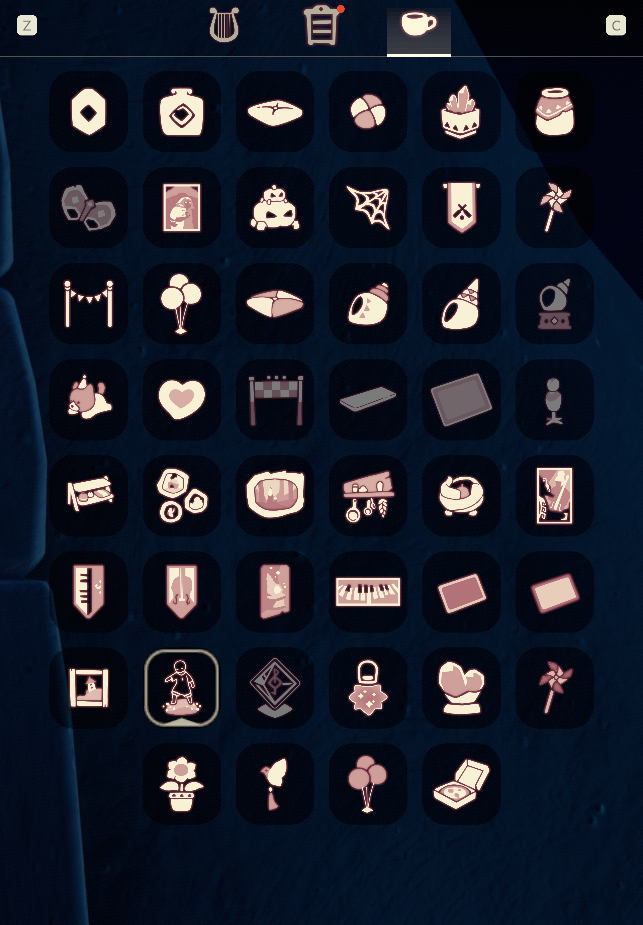Viewport: 643px width, 925px height.
Task: Select the lidded clay jar item
Action: (554, 112)
